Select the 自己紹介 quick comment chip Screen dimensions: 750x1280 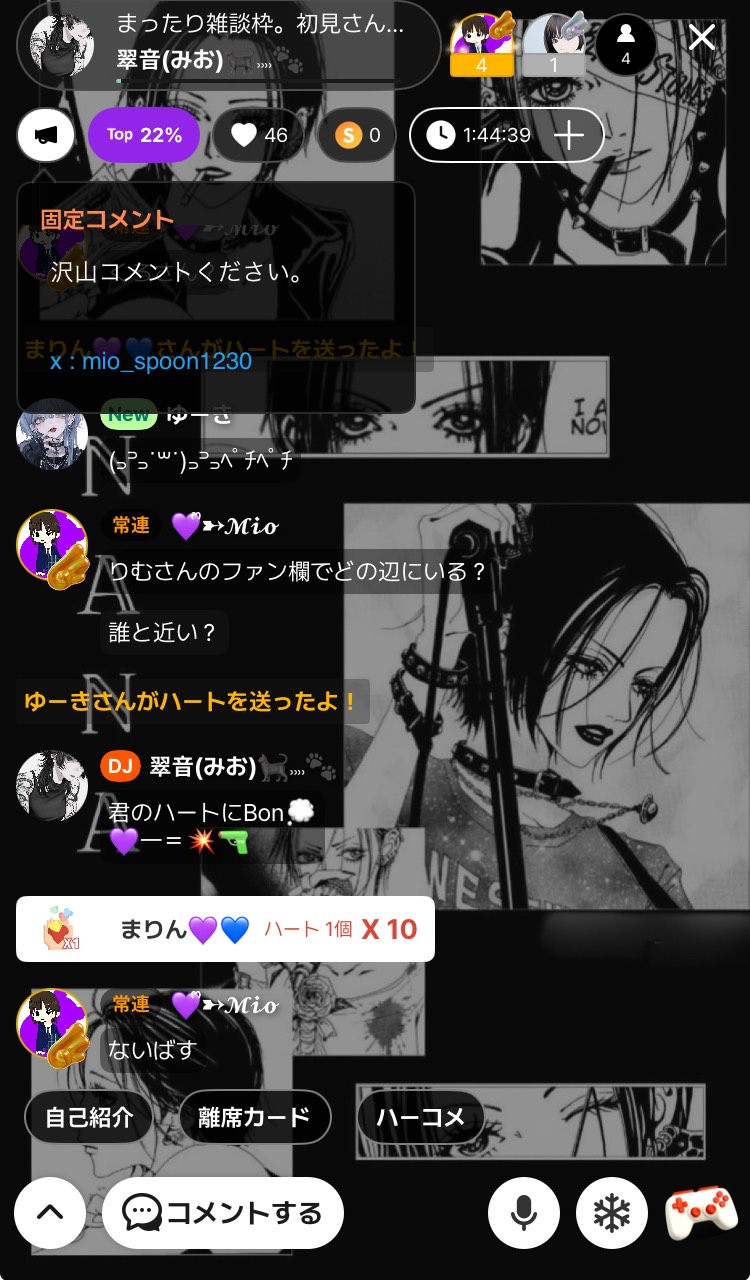coord(89,1117)
